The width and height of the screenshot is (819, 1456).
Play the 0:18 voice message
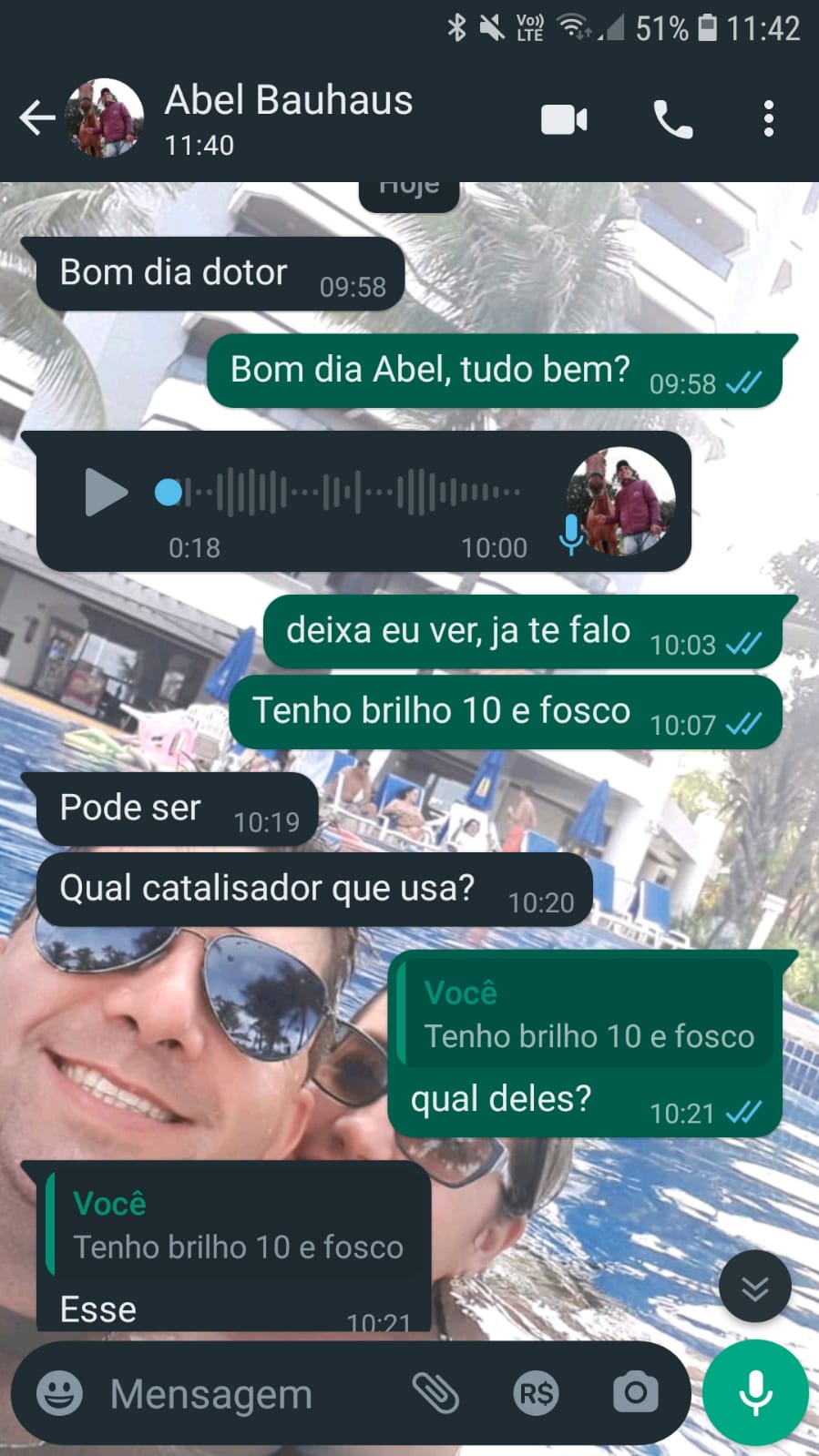point(106,492)
